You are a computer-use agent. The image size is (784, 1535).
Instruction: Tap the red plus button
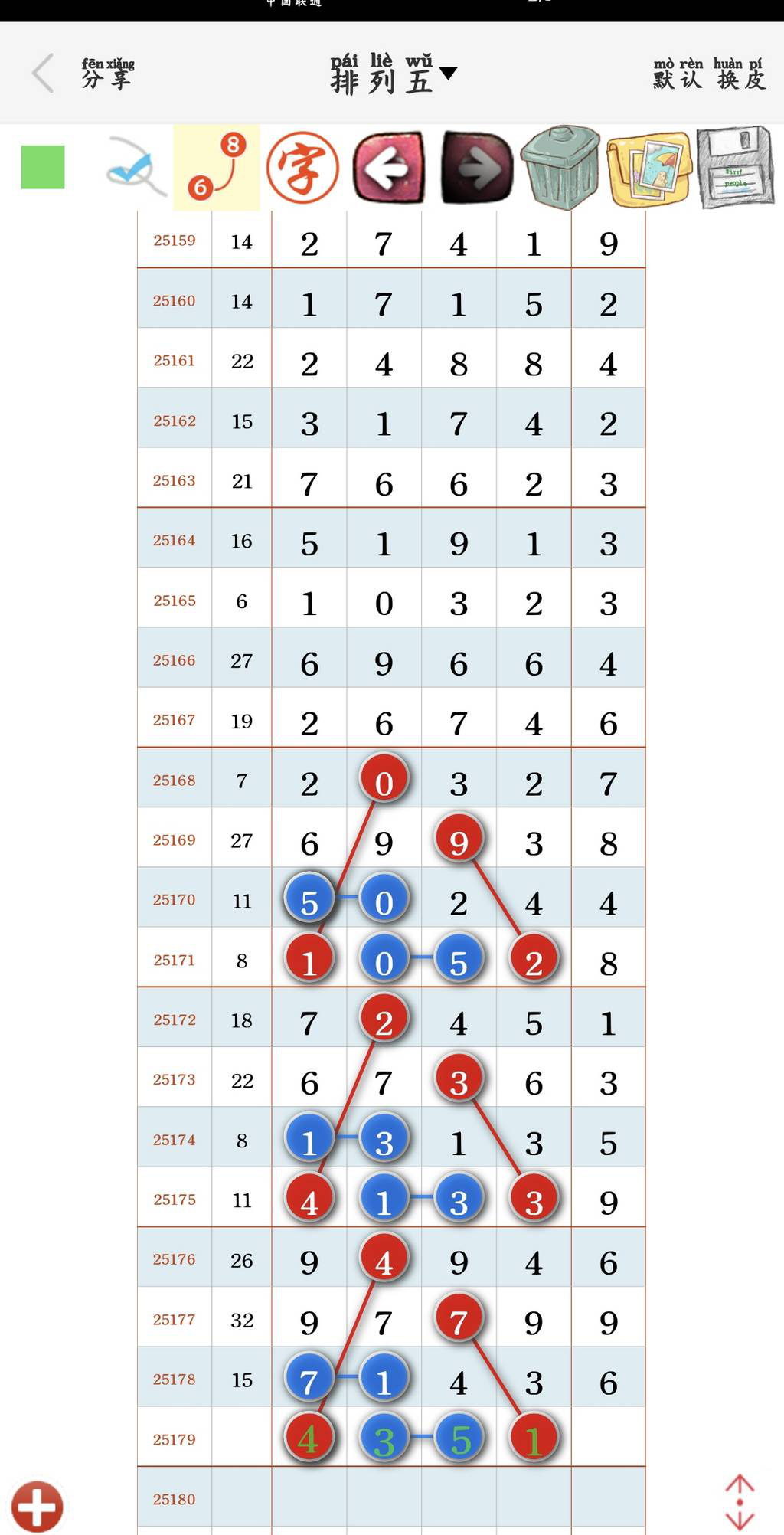[x=37, y=1506]
